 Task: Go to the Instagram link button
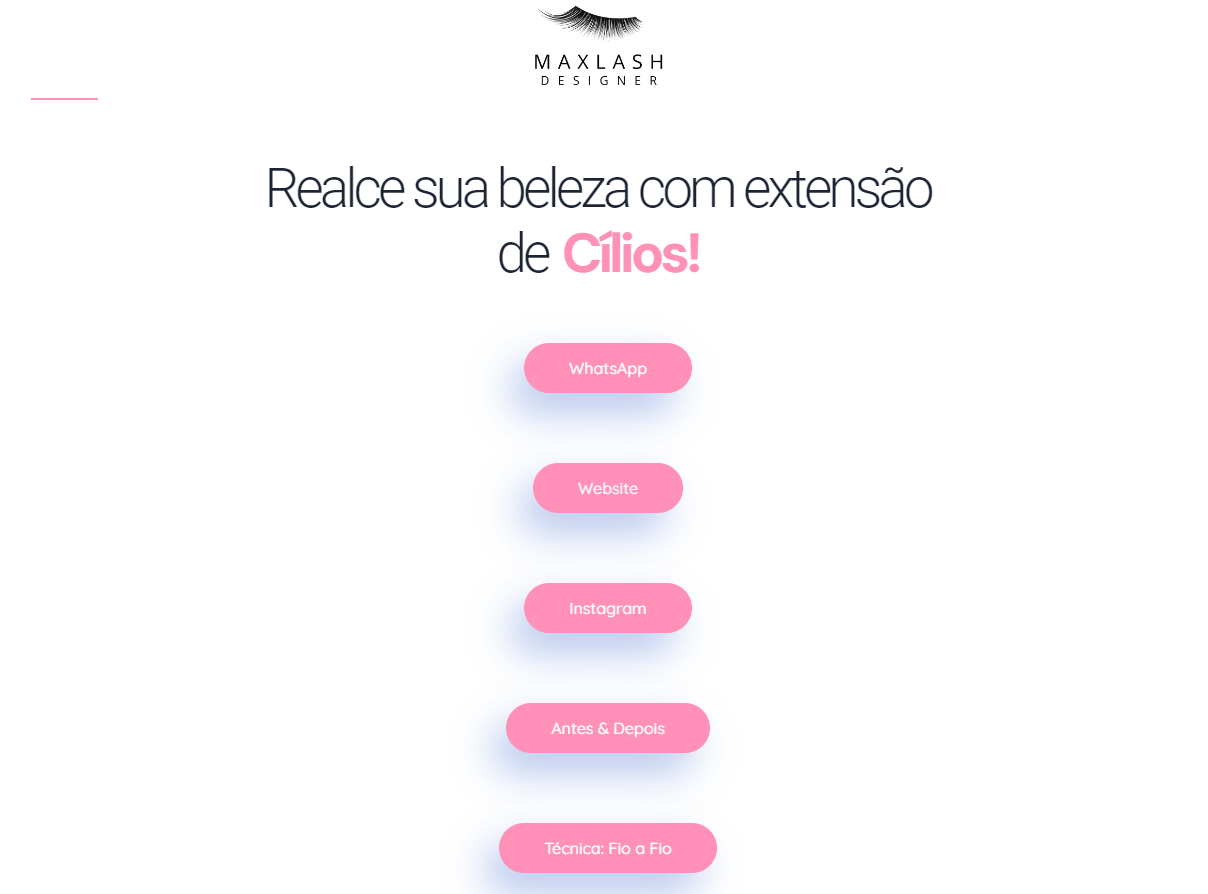click(x=607, y=608)
